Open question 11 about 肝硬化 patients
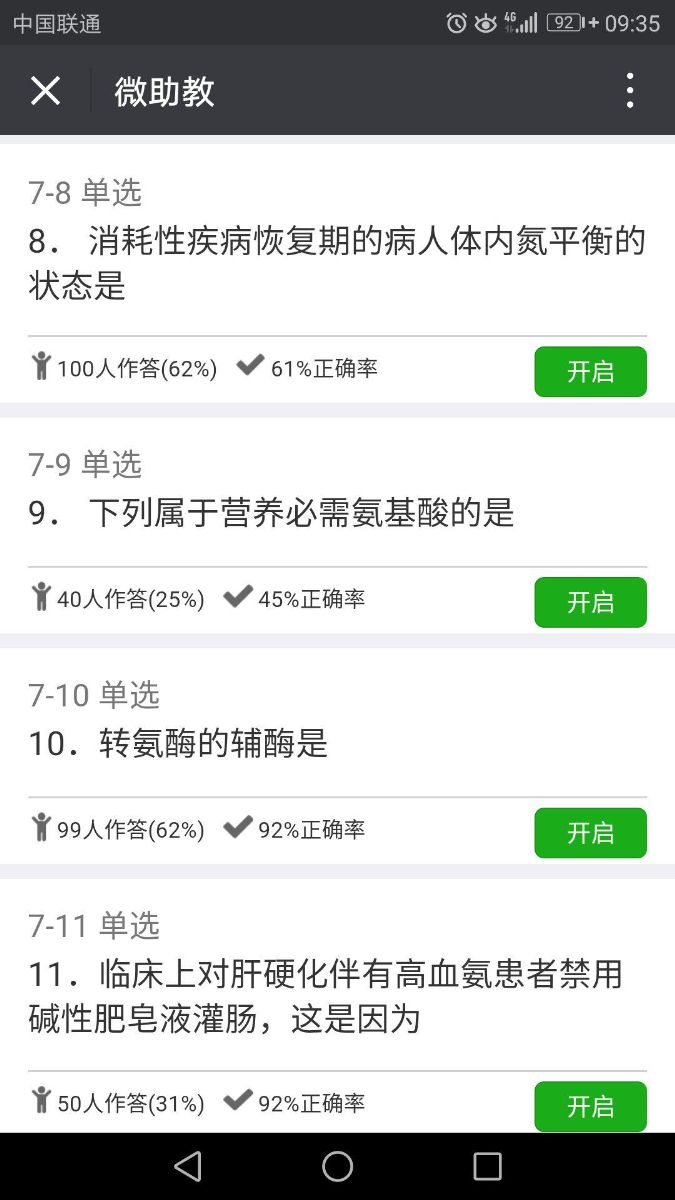The image size is (675, 1200). tap(325, 995)
